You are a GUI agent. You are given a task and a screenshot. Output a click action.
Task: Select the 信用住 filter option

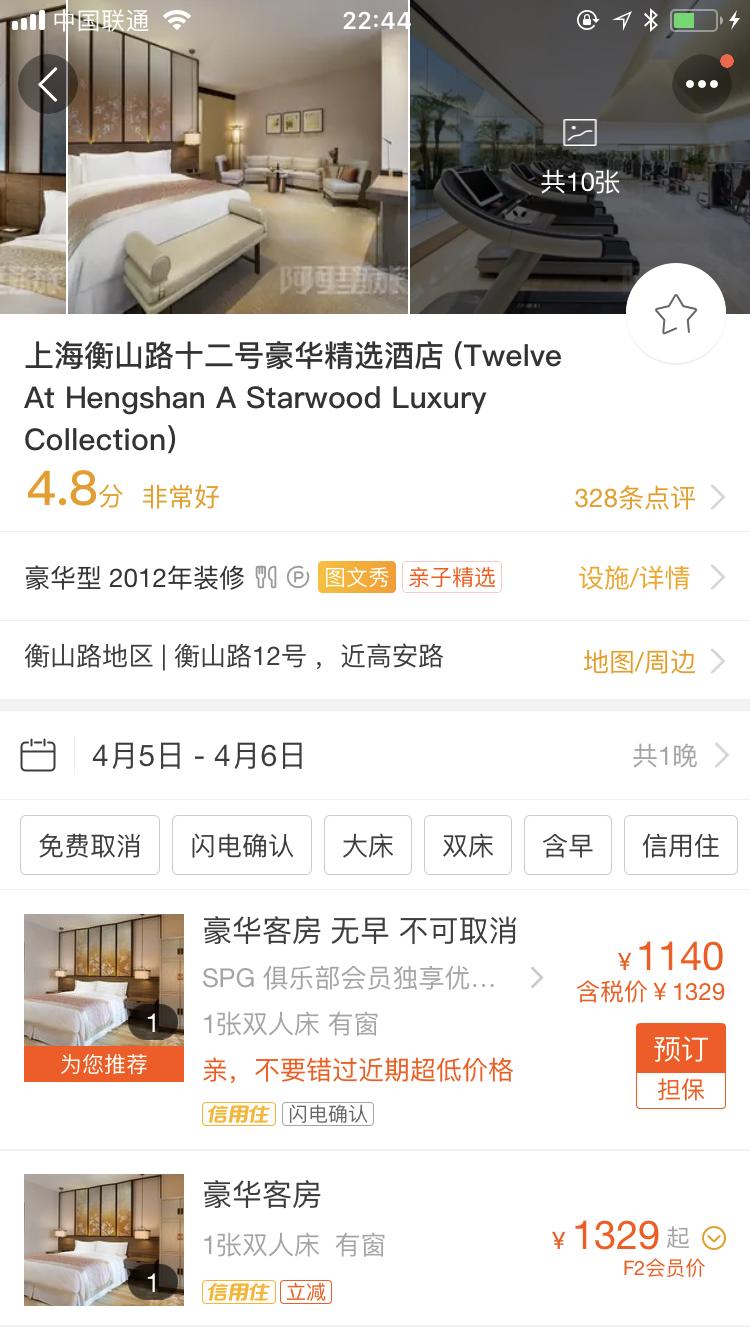click(681, 845)
